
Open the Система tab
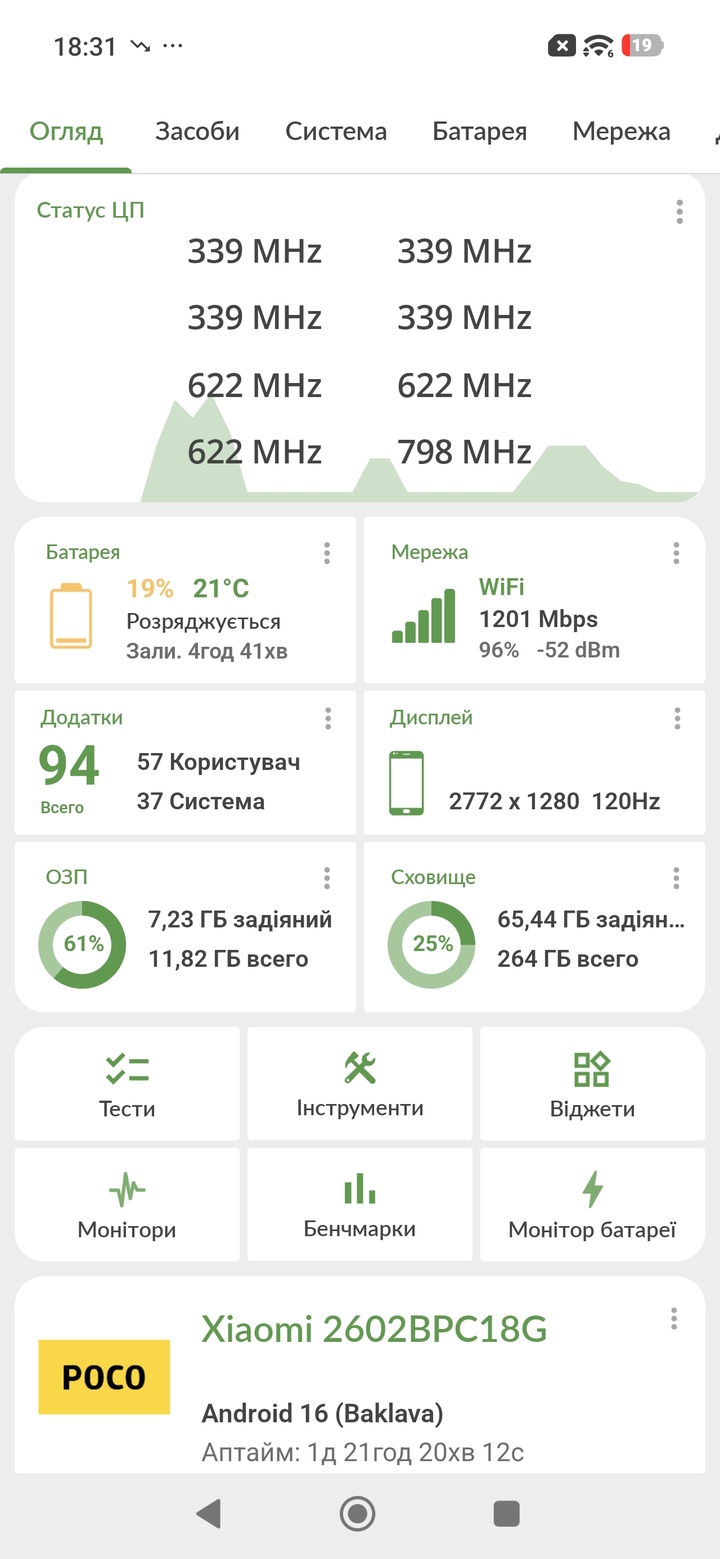pyautogui.click(x=336, y=132)
